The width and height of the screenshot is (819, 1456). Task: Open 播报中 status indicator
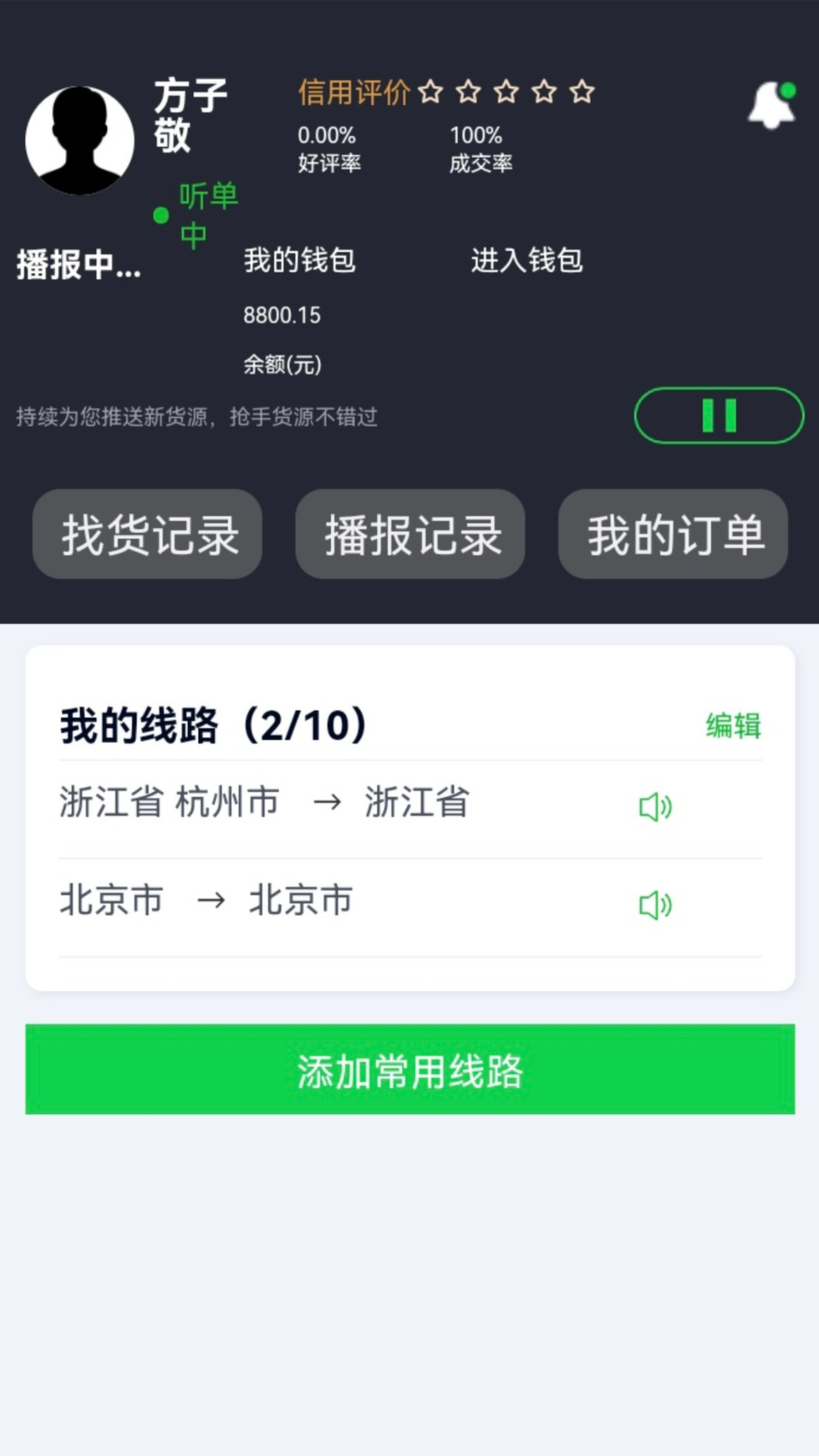76,267
